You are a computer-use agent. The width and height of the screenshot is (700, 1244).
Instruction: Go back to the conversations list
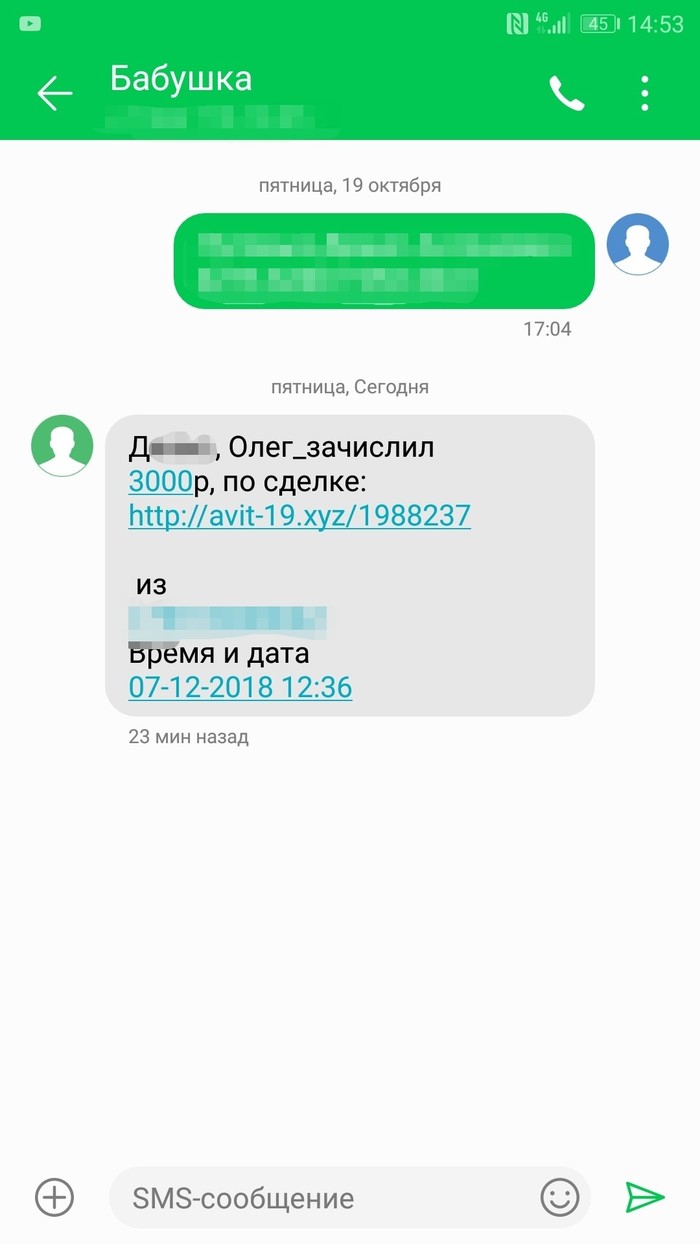tap(55, 94)
